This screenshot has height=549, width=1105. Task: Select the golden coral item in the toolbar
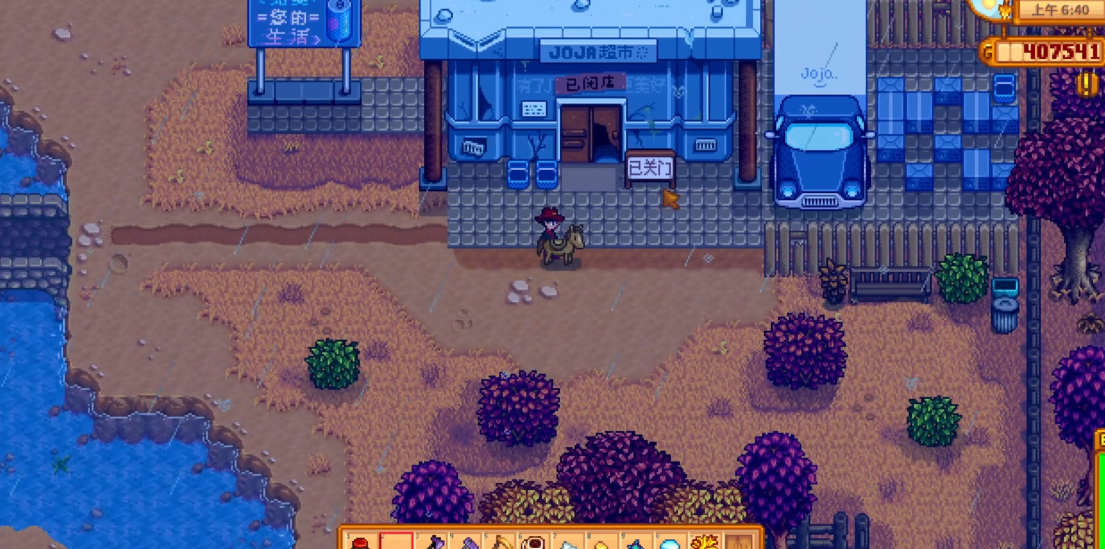(x=704, y=543)
